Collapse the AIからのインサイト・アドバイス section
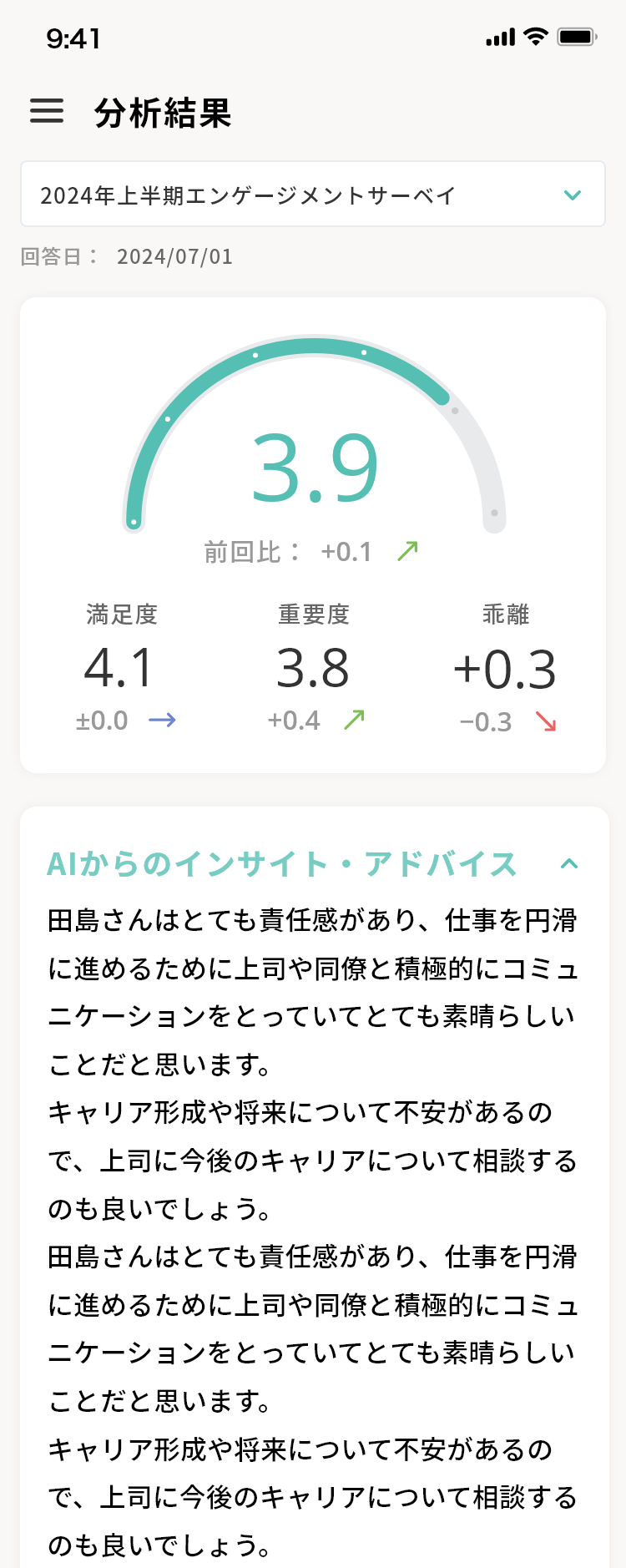Screen dimensions: 626x1568 (569, 864)
